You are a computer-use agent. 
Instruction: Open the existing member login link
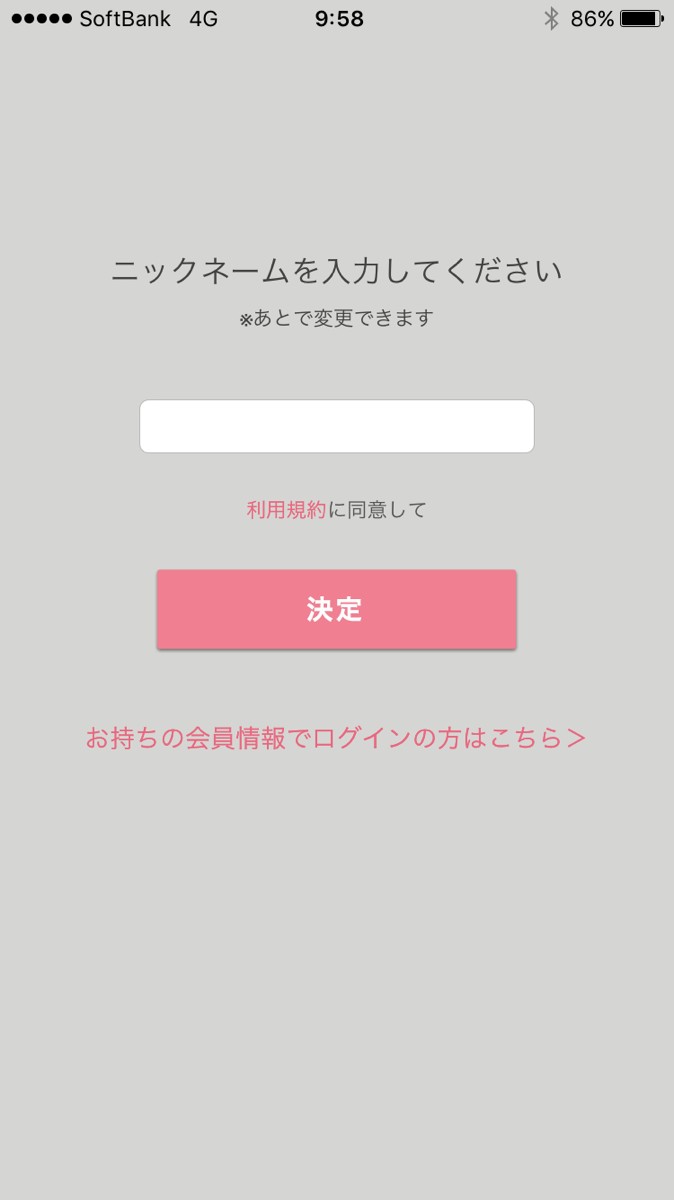(336, 739)
